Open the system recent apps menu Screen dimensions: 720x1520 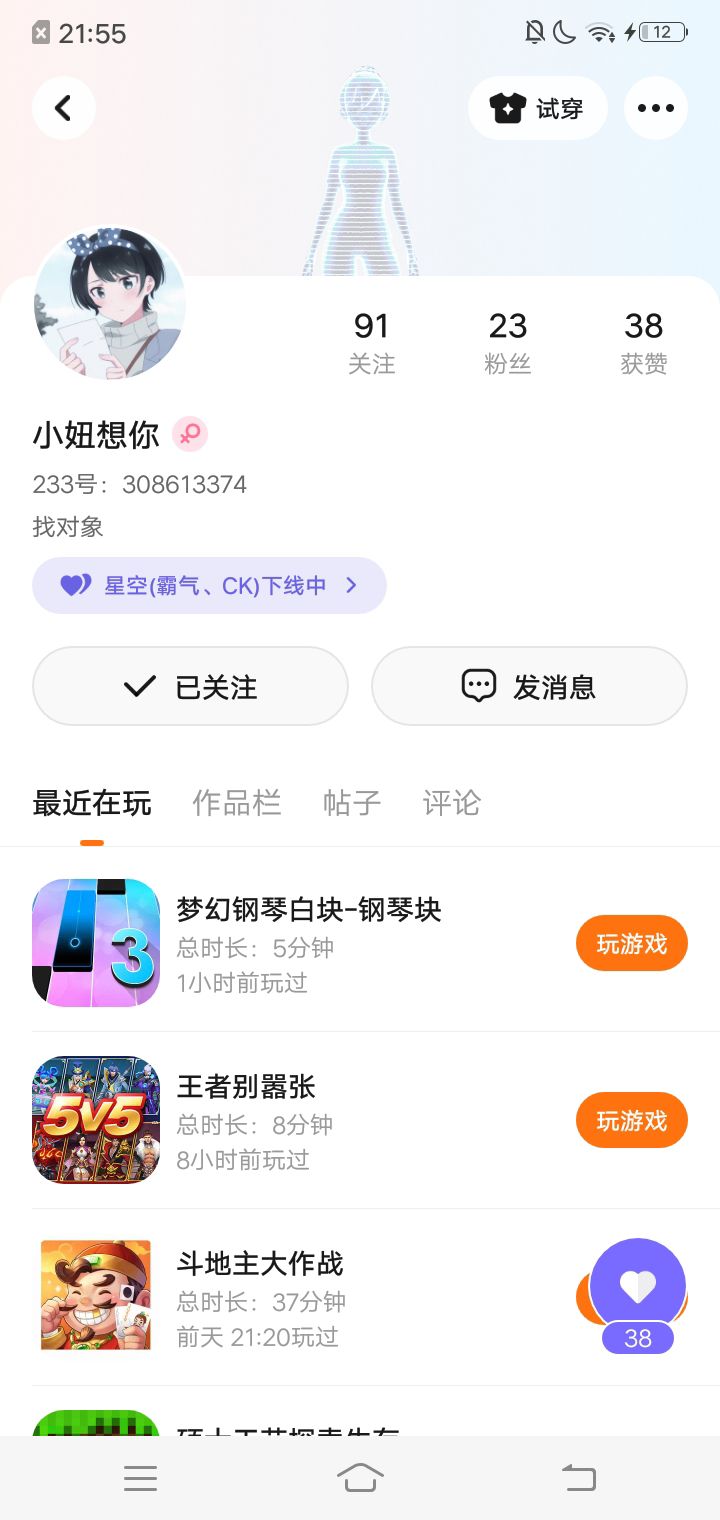[x=140, y=1478]
